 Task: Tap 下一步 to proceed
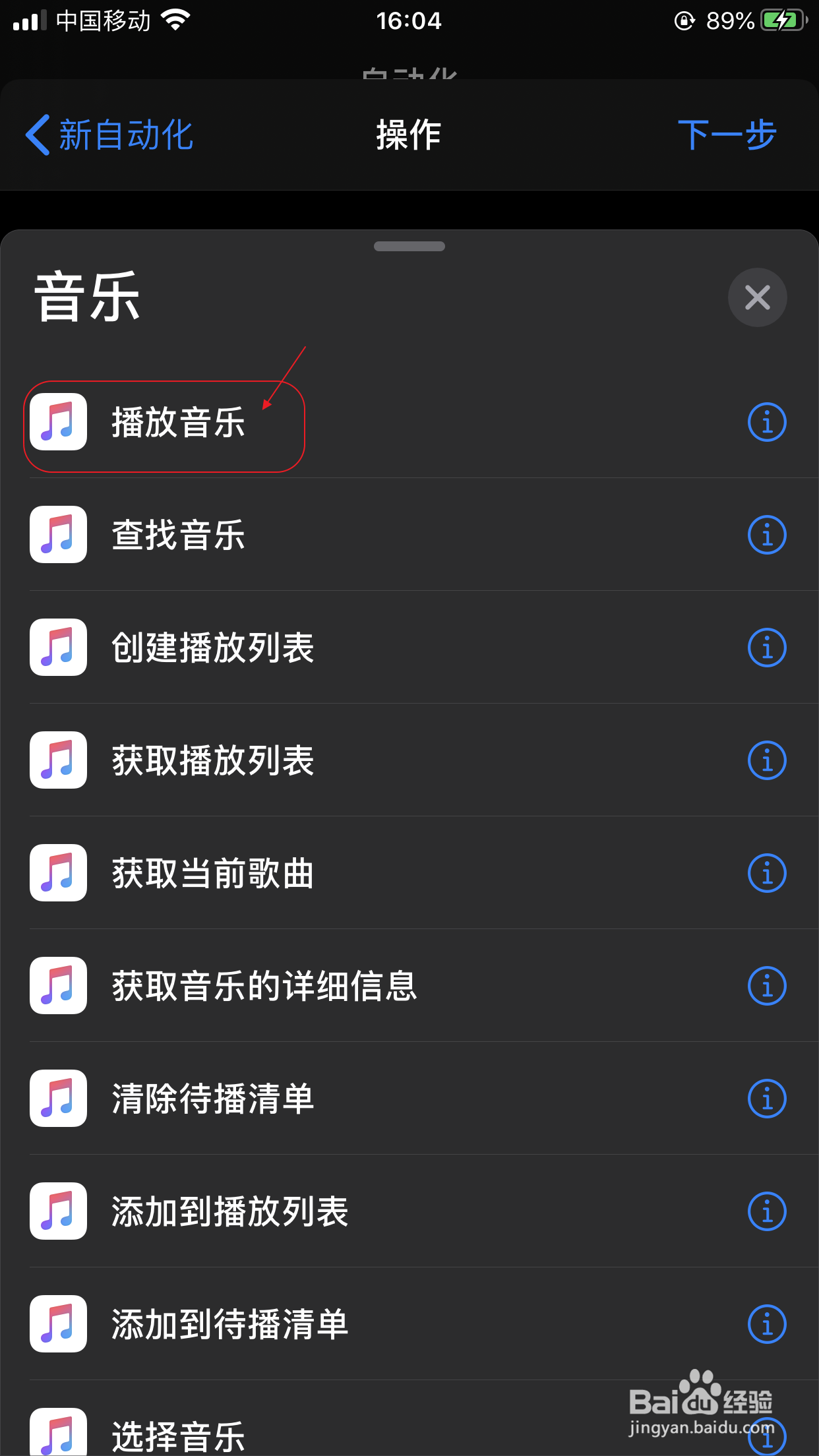[727, 135]
